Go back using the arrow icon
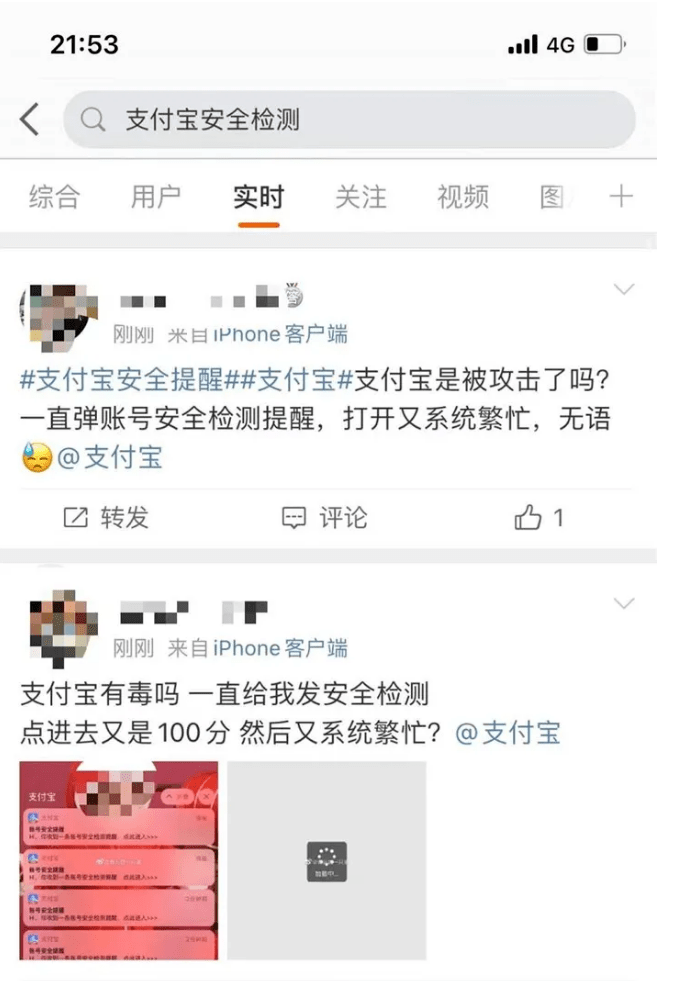Image resolution: width=685 pixels, height=981 pixels. tap(30, 120)
